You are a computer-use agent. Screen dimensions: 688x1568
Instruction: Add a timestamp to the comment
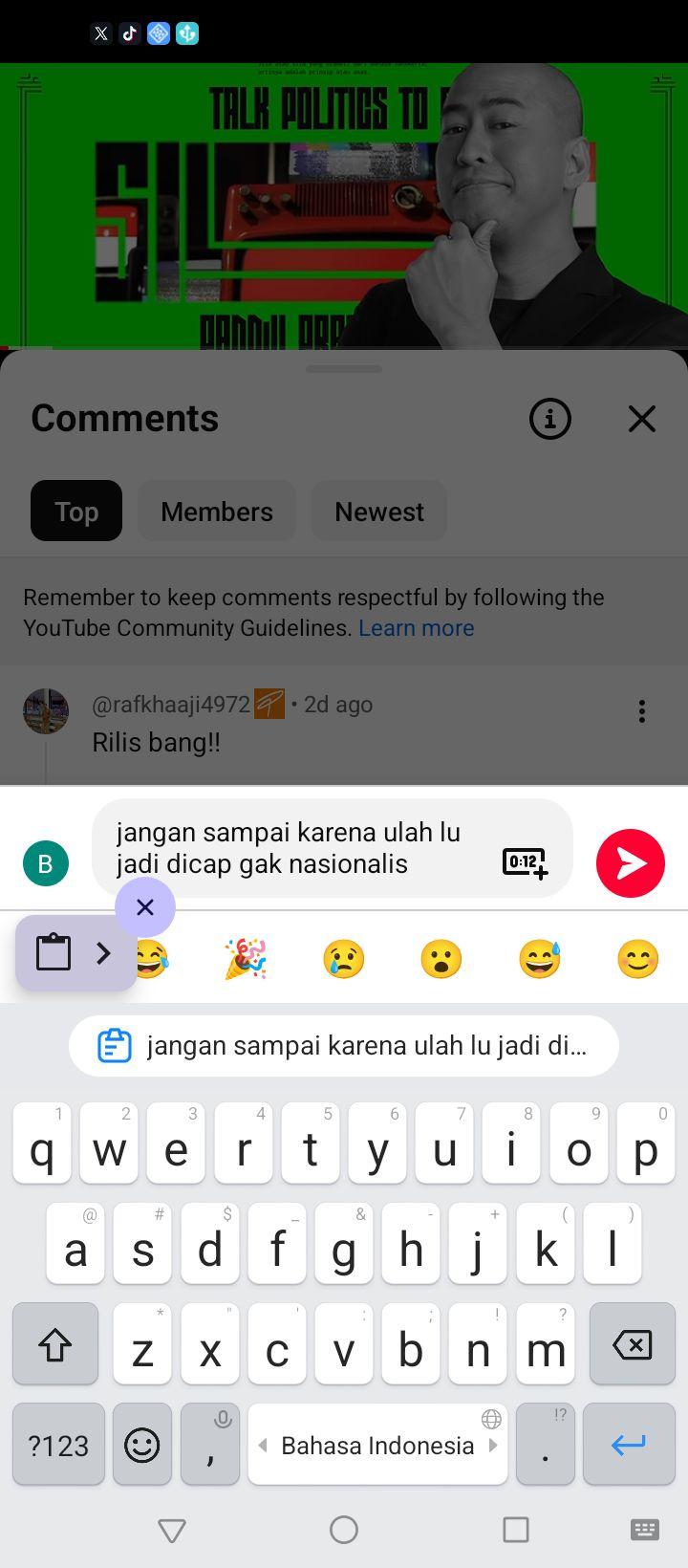tap(525, 863)
